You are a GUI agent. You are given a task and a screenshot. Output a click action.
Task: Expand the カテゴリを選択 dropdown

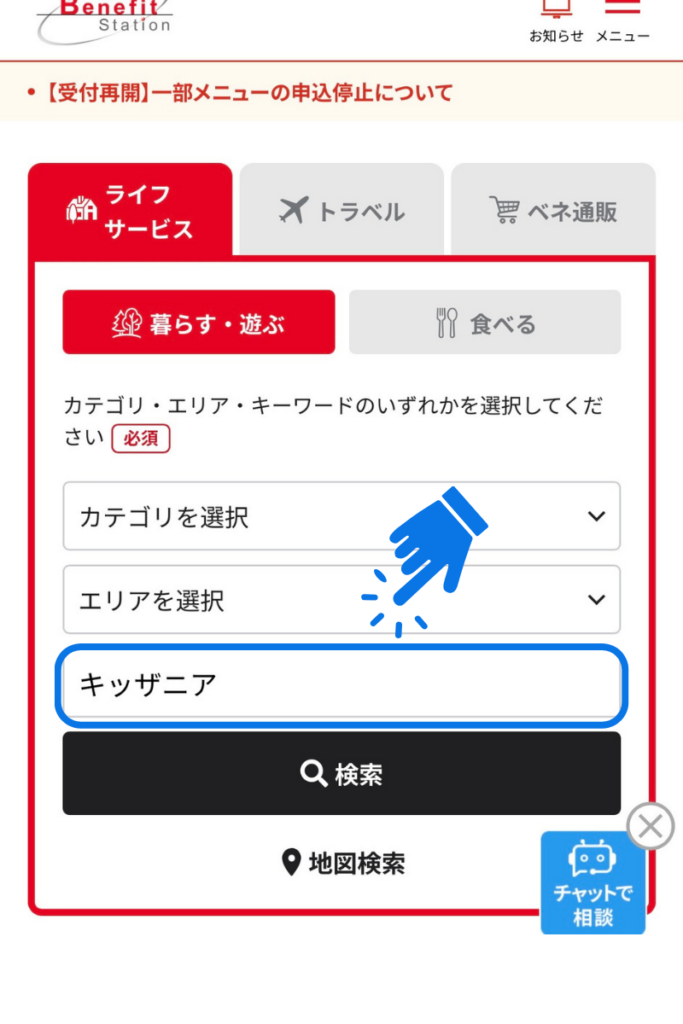coord(341,517)
